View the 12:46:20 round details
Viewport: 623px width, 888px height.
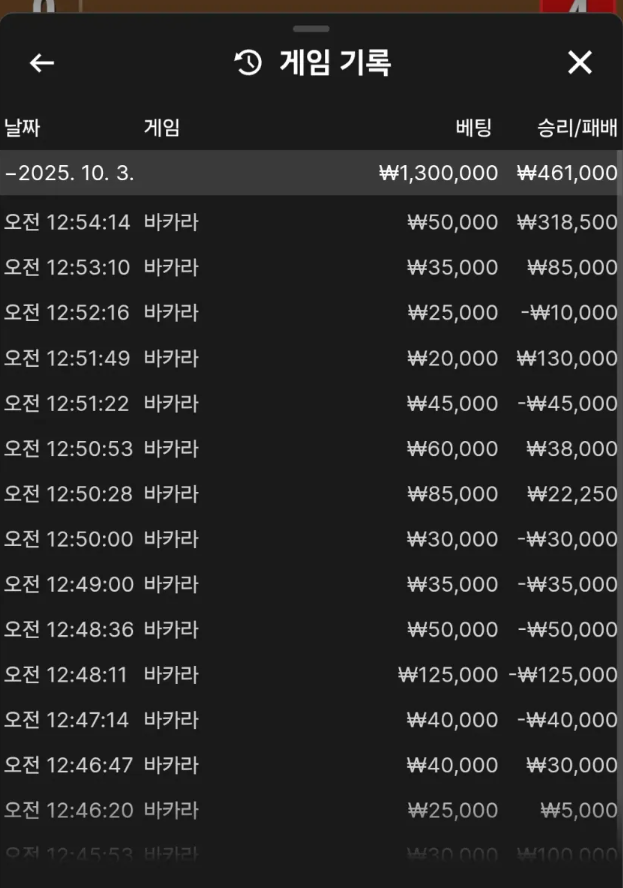click(x=310, y=810)
